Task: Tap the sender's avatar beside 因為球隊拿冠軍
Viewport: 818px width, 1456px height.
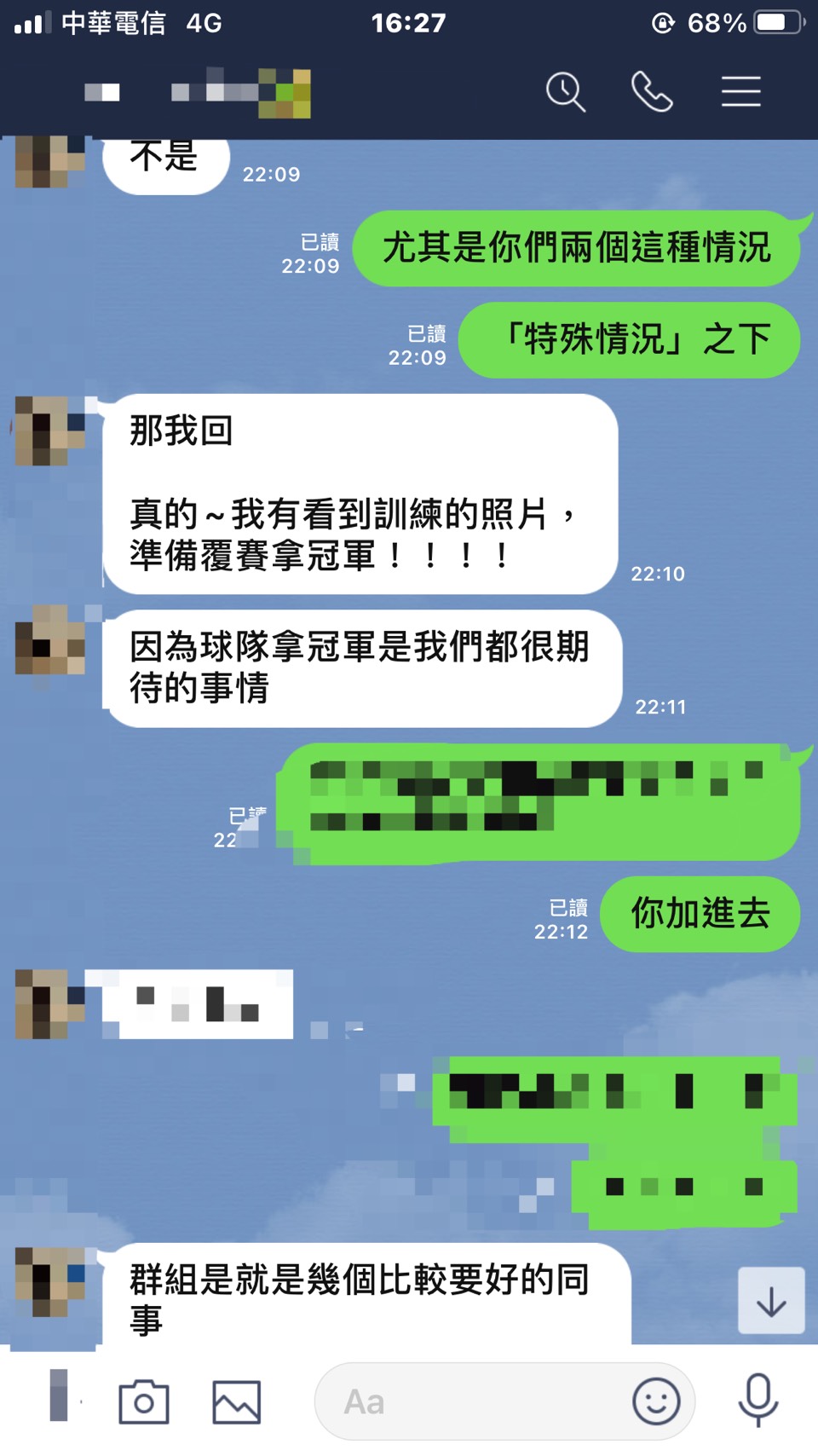Action: pyautogui.click(x=49, y=639)
